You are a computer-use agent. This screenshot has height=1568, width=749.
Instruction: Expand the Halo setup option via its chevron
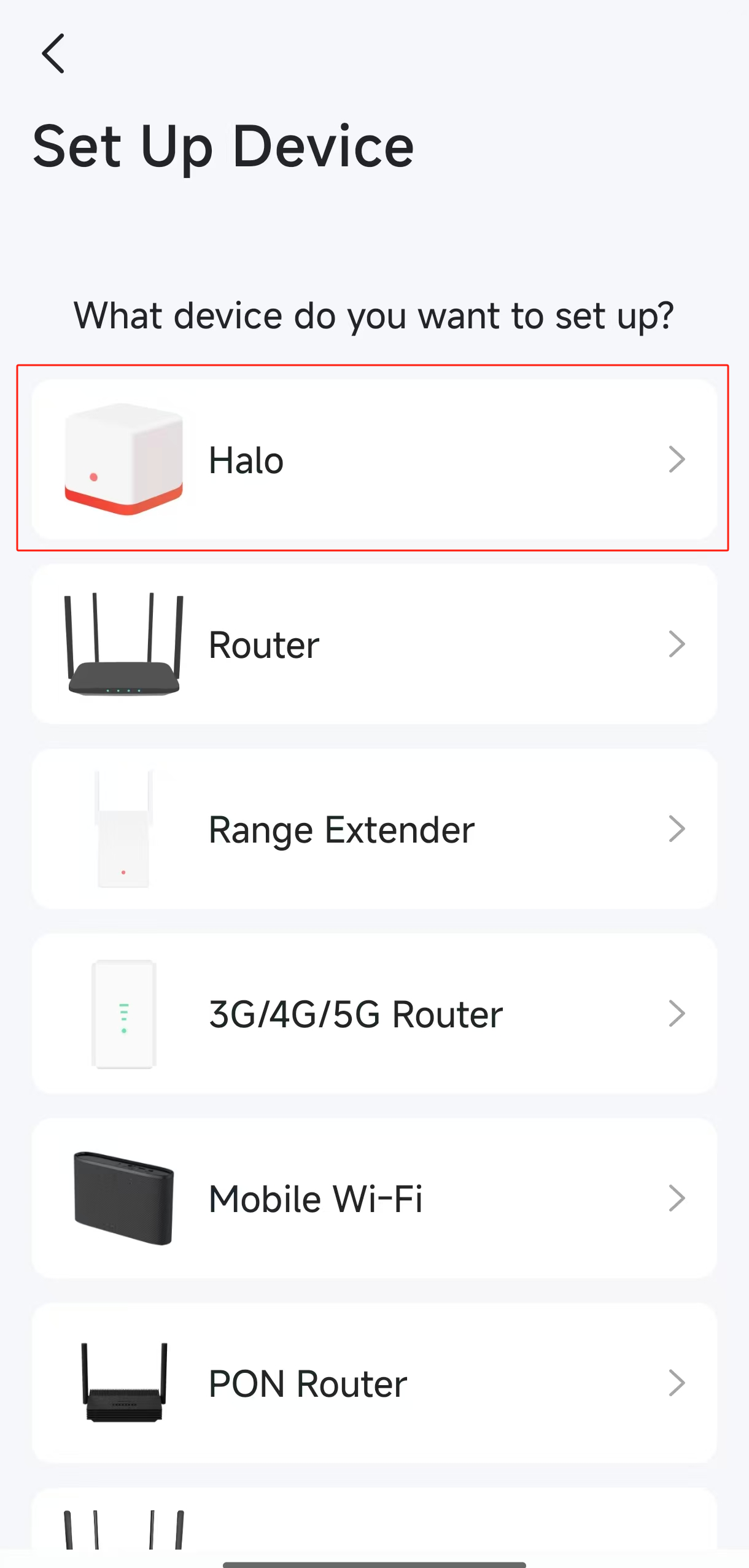point(677,459)
